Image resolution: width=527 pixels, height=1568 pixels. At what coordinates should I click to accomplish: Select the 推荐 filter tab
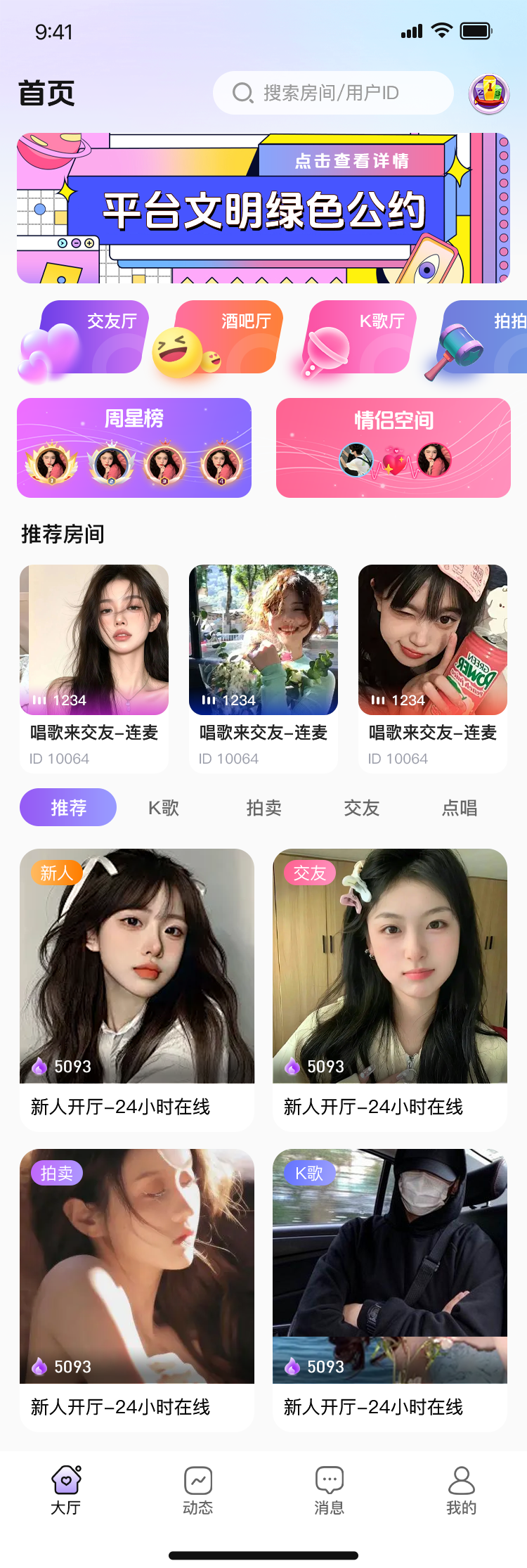point(68,807)
